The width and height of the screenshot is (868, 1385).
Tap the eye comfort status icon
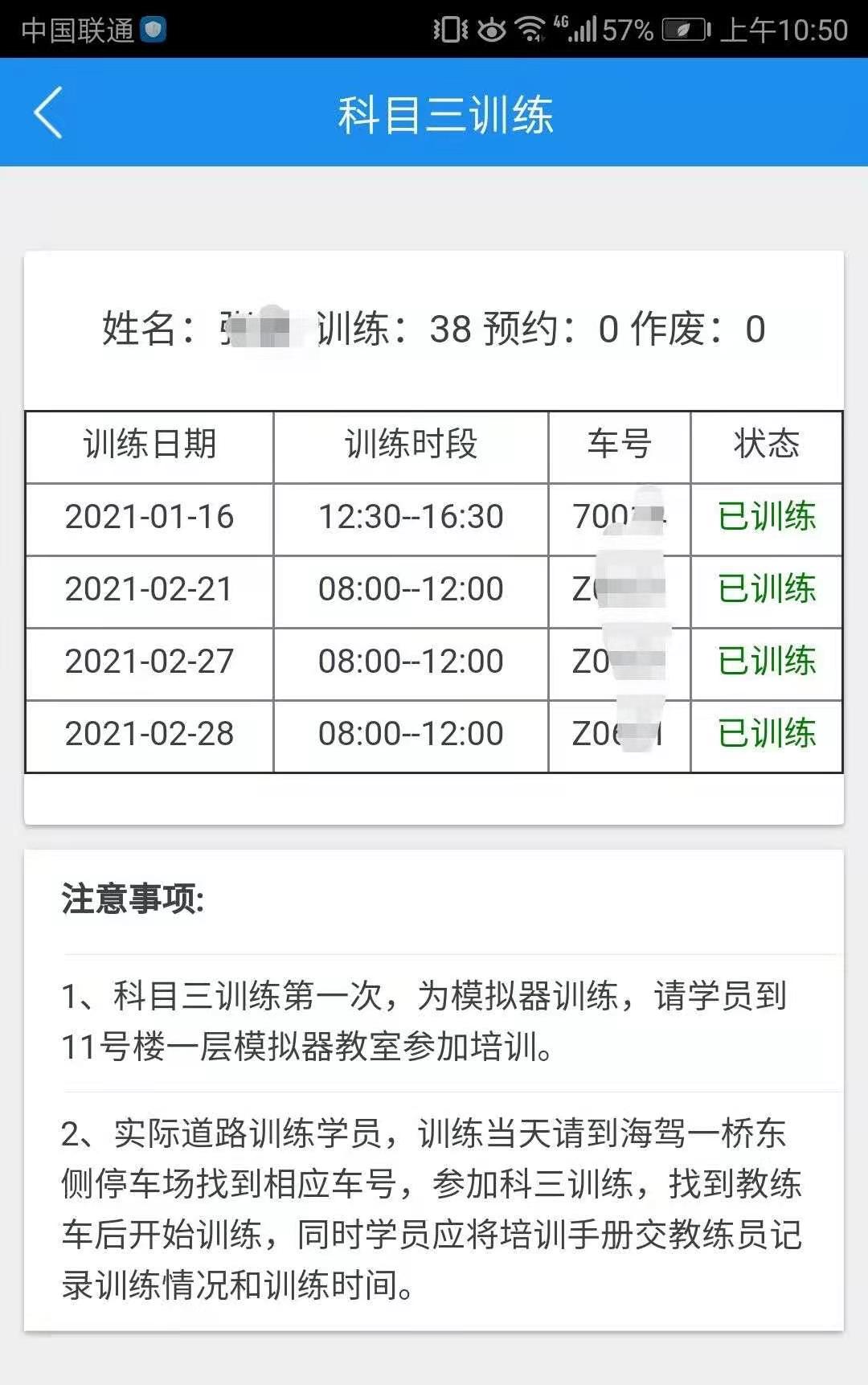tap(490, 27)
